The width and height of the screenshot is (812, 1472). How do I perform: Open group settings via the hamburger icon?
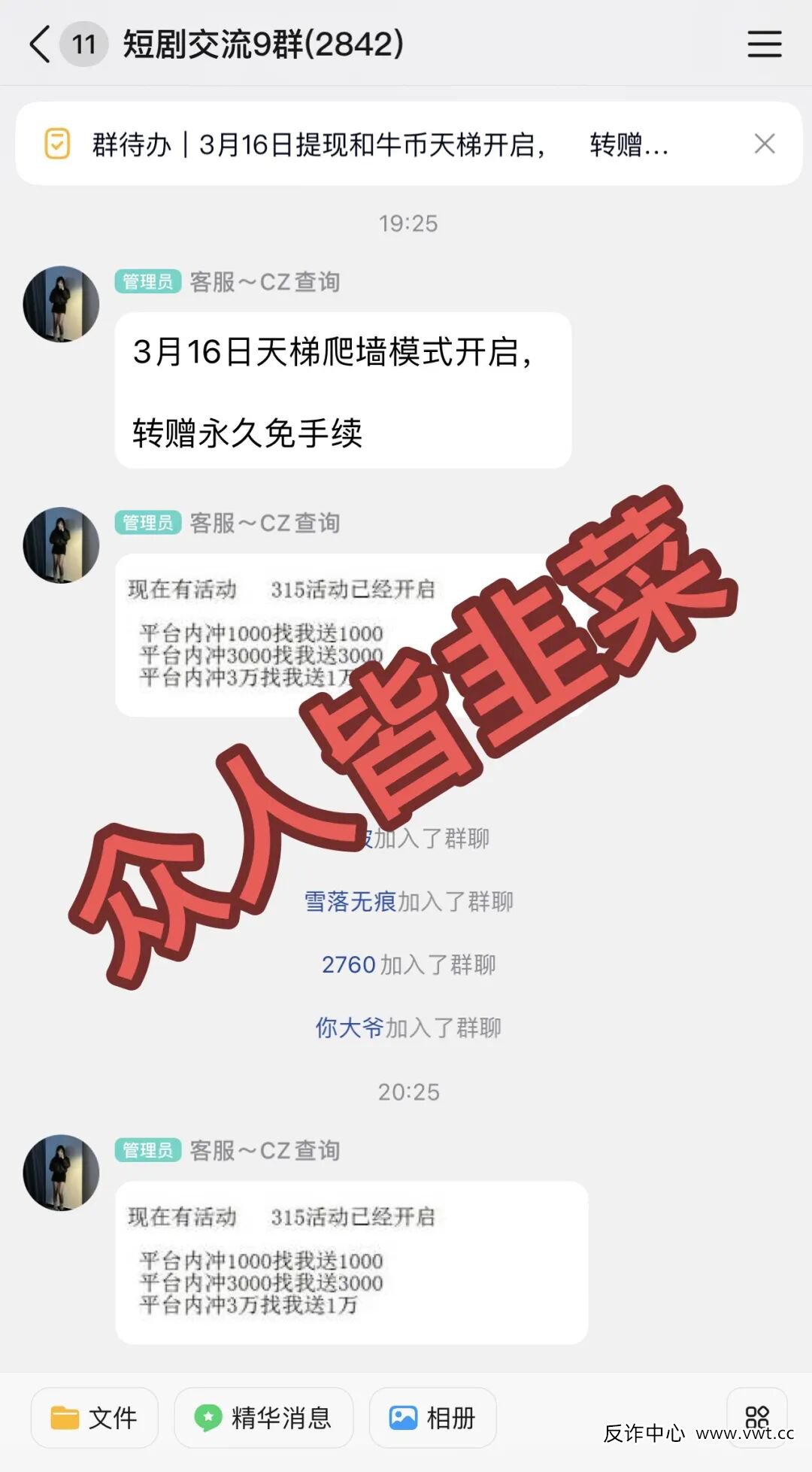763,44
